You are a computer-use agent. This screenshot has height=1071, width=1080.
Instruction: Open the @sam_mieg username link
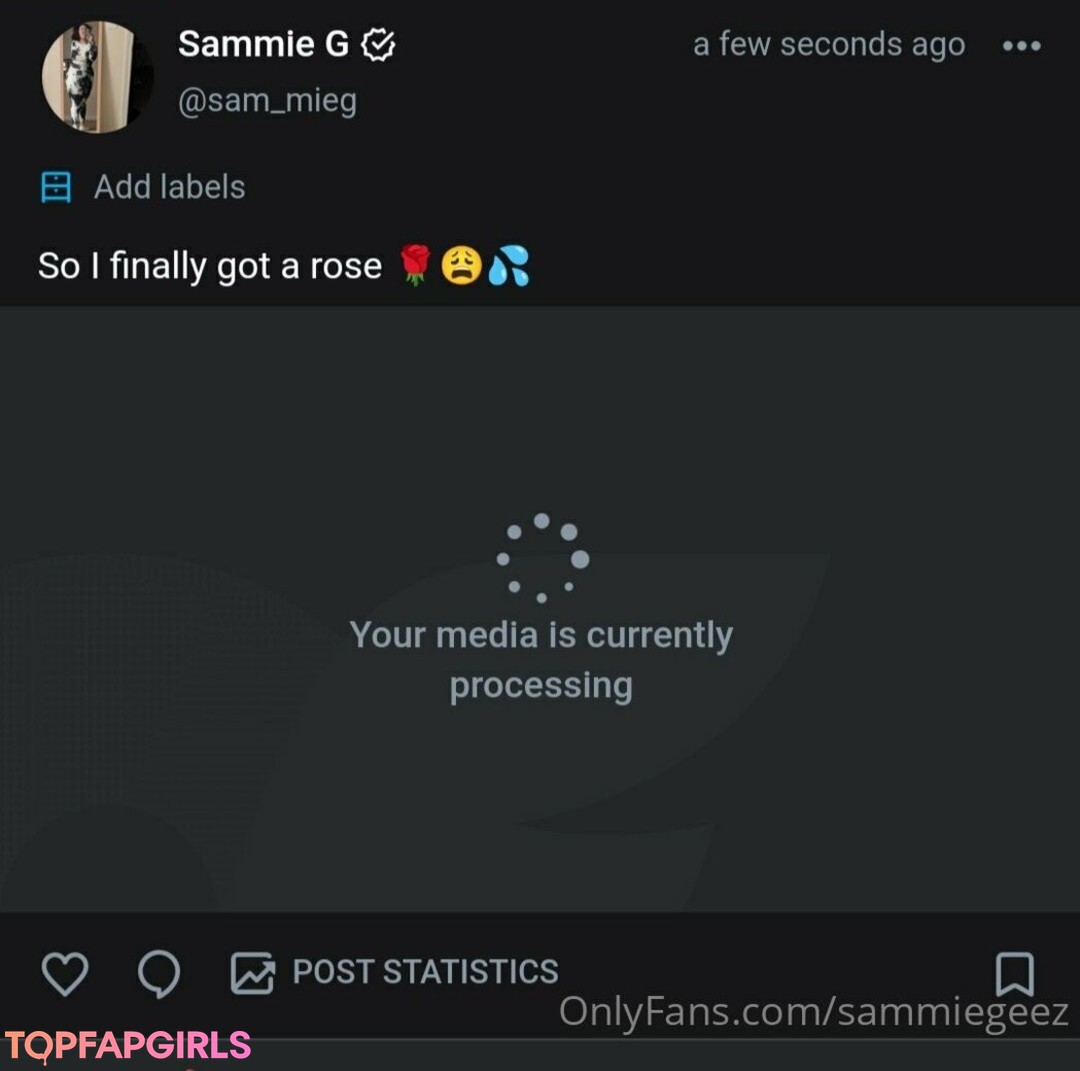266,101
